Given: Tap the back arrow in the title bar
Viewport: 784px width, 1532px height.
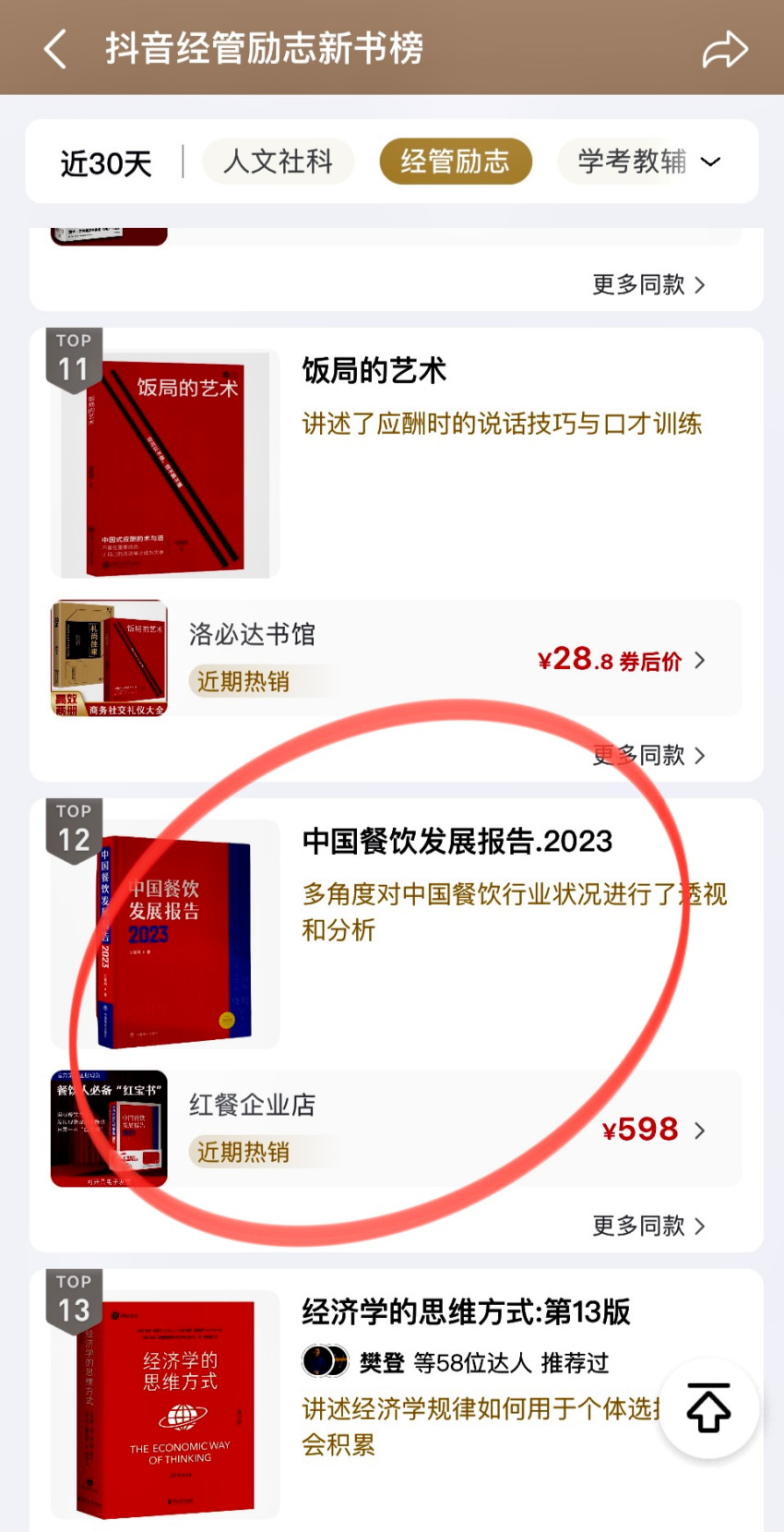Looking at the screenshot, I should pyautogui.click(x=53, y=48).
